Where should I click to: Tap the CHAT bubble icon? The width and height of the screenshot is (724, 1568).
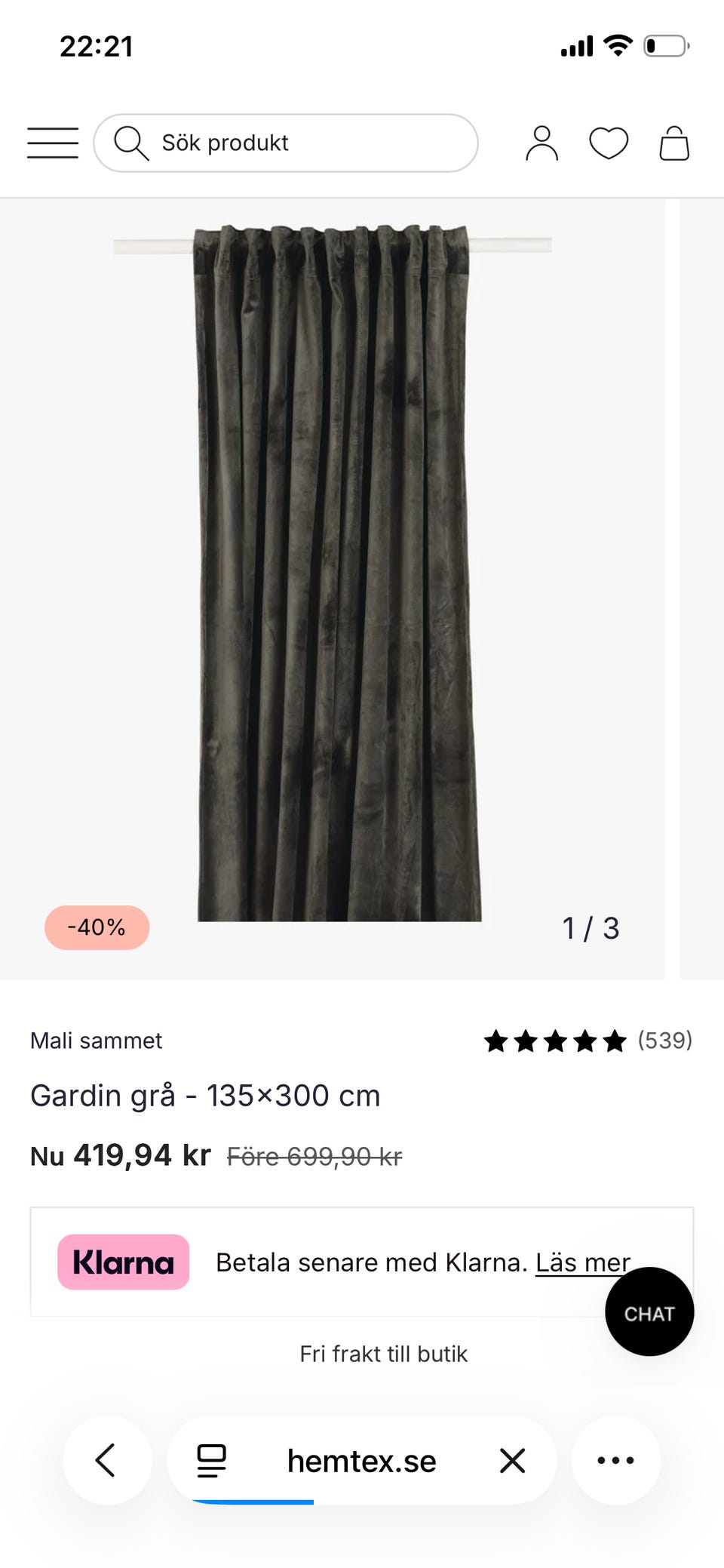click(x=649, y=1311)
